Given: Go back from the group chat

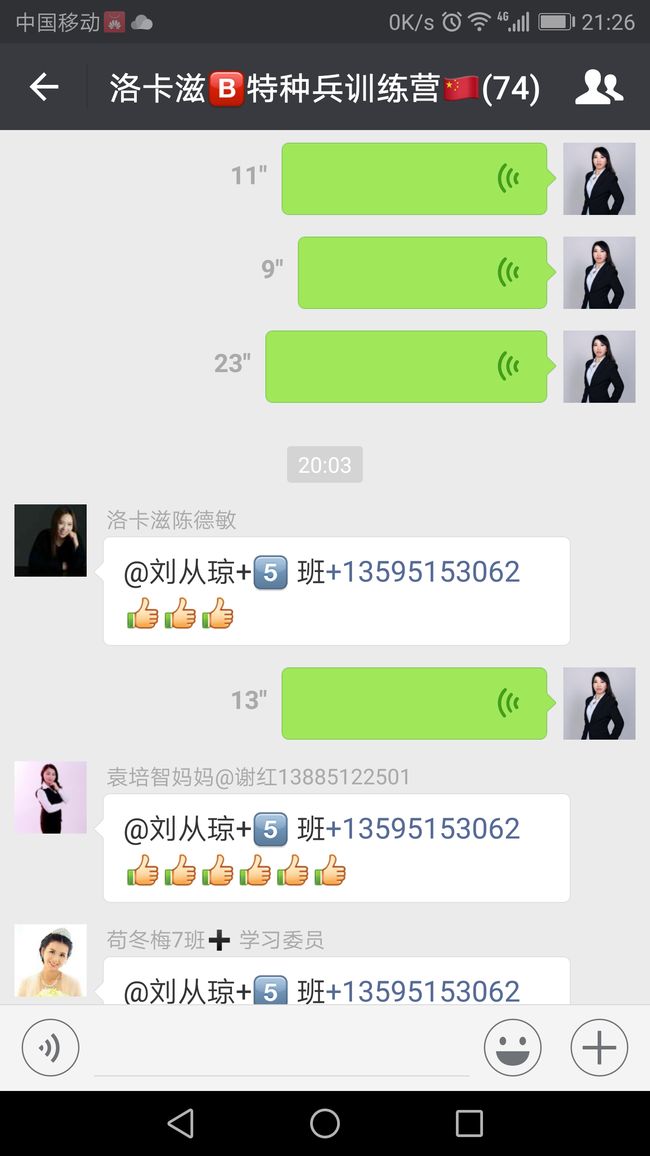Looking at the screenshot, I should click(43, 88).
